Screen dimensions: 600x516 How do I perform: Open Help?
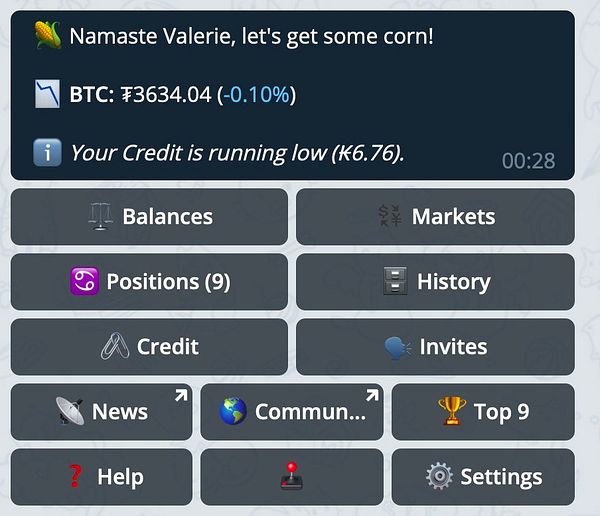click(x=101, y=477)
